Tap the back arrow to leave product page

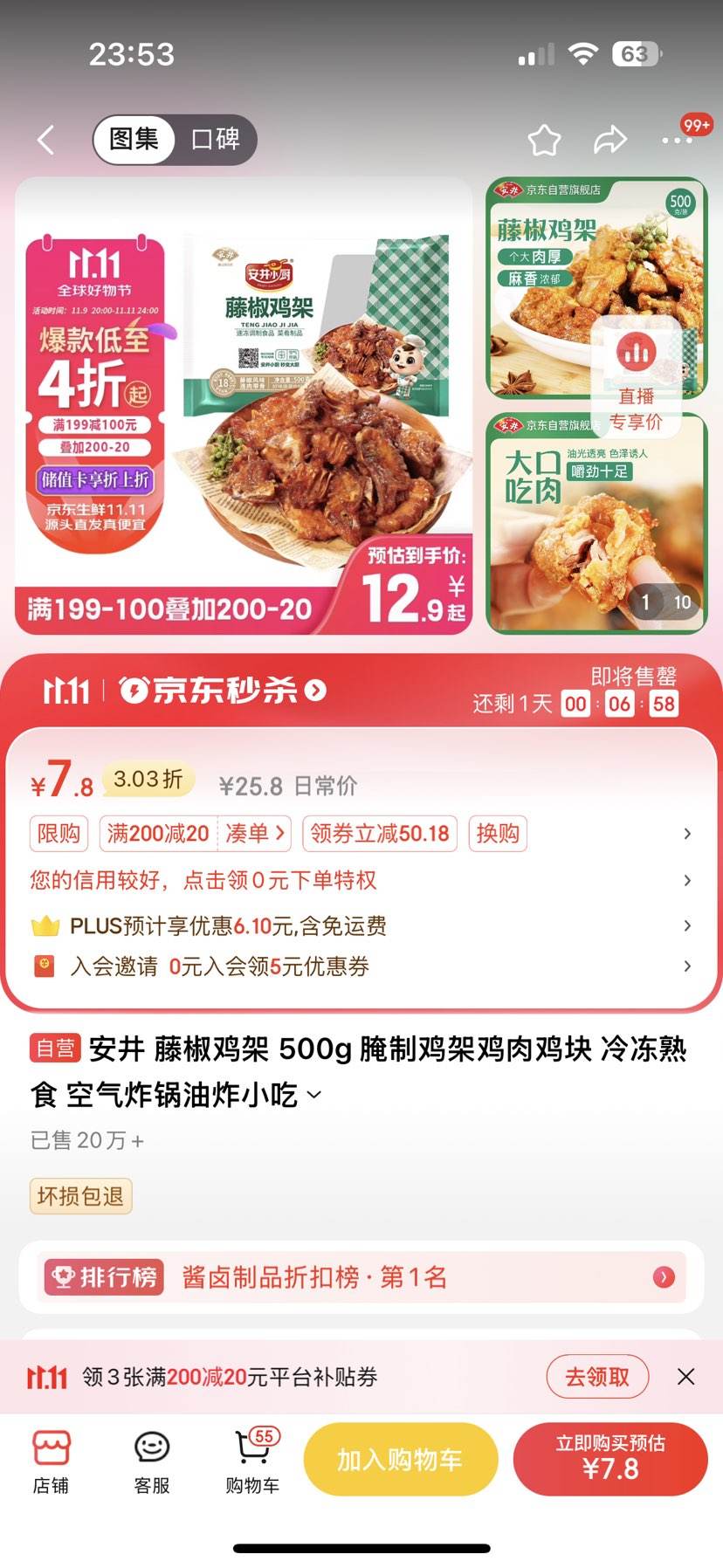click(x=45, y=140)
